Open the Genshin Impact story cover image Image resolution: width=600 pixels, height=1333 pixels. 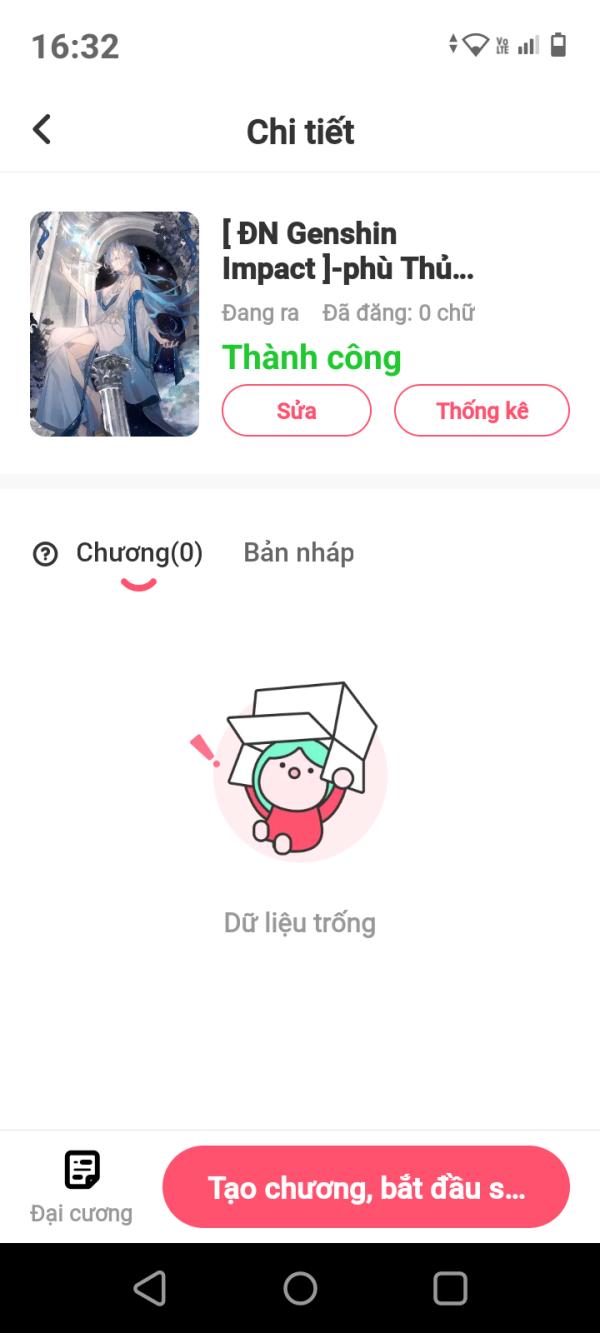point(114,324)
